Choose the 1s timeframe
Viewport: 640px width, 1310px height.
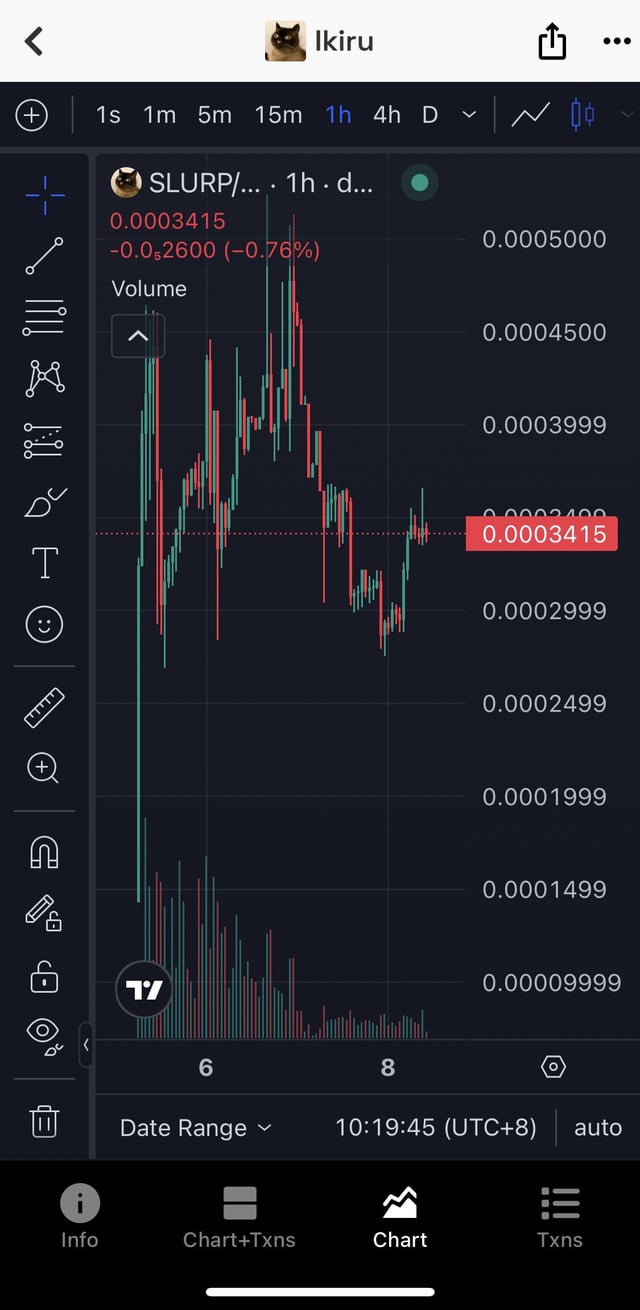(108, 115)
